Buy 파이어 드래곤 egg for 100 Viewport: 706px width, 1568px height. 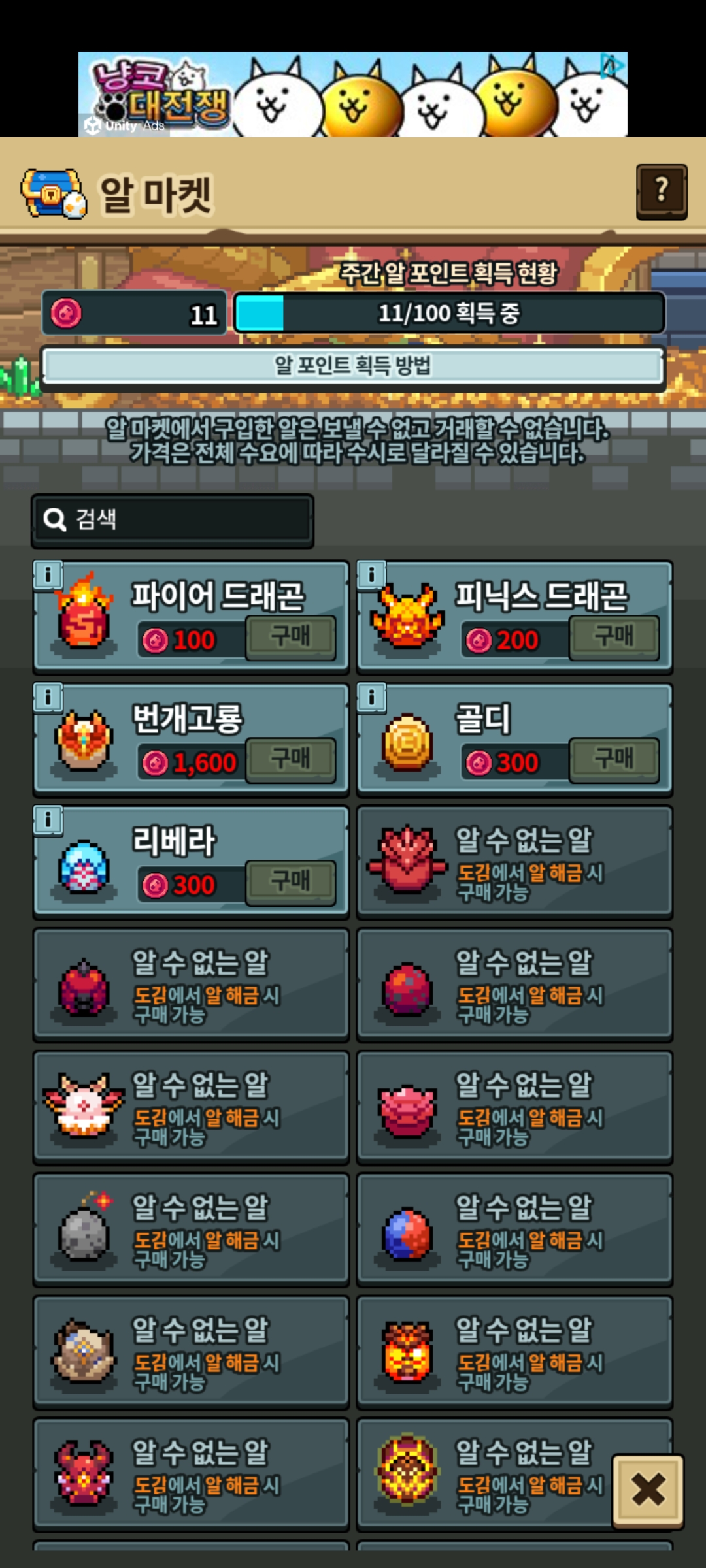291,637
